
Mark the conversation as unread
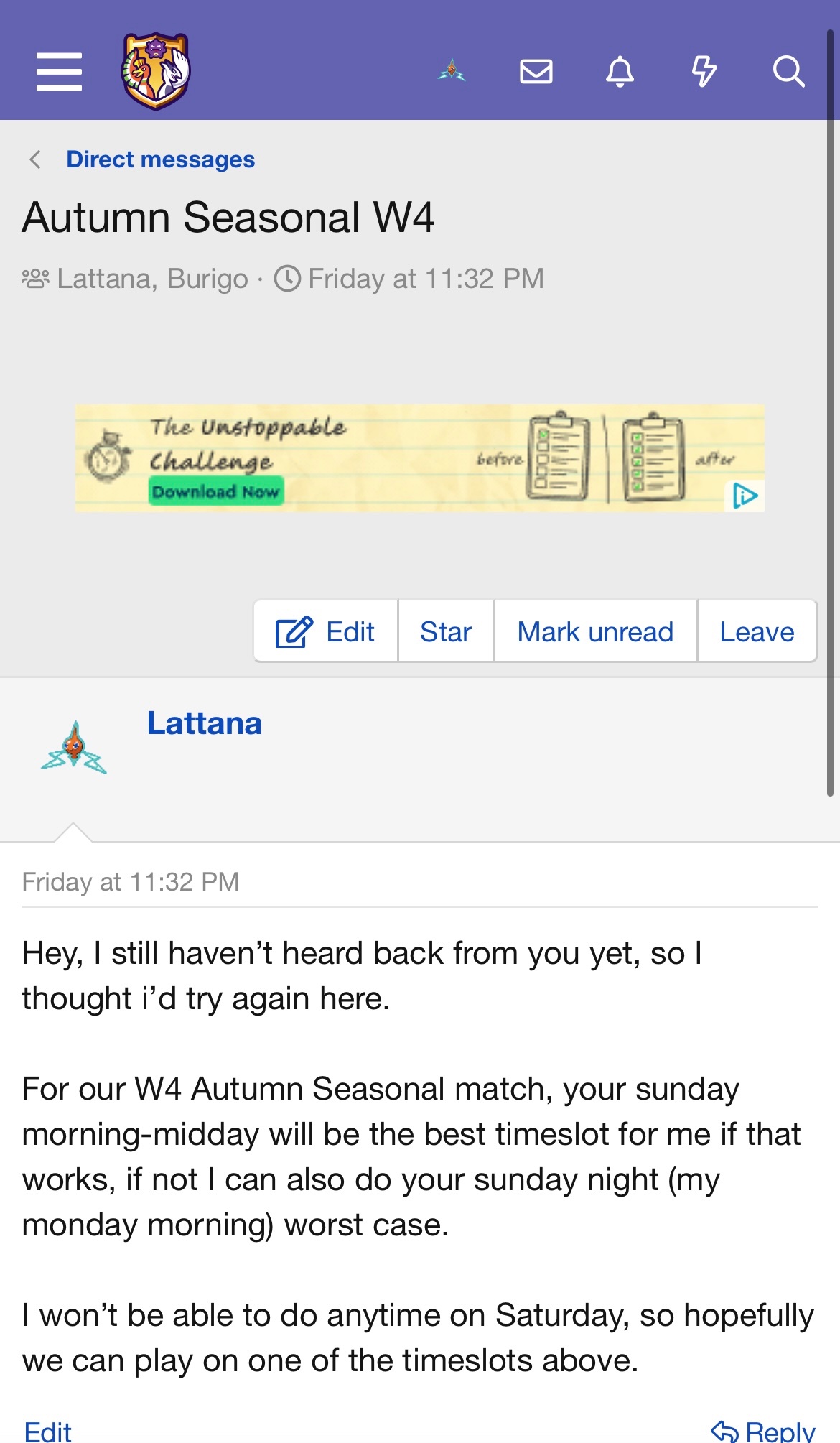tap(595, 632)
